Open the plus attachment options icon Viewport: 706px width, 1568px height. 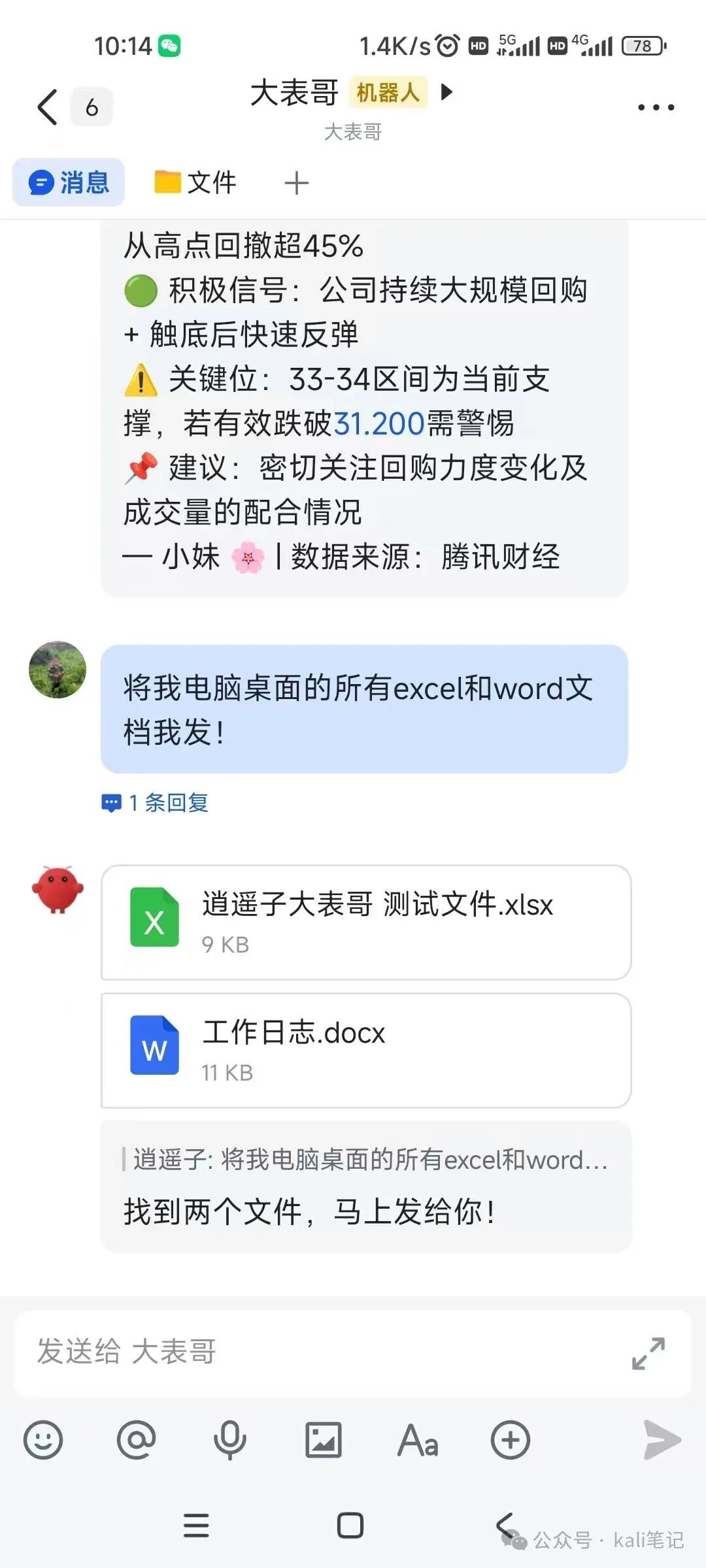[x=511, y=1442]
